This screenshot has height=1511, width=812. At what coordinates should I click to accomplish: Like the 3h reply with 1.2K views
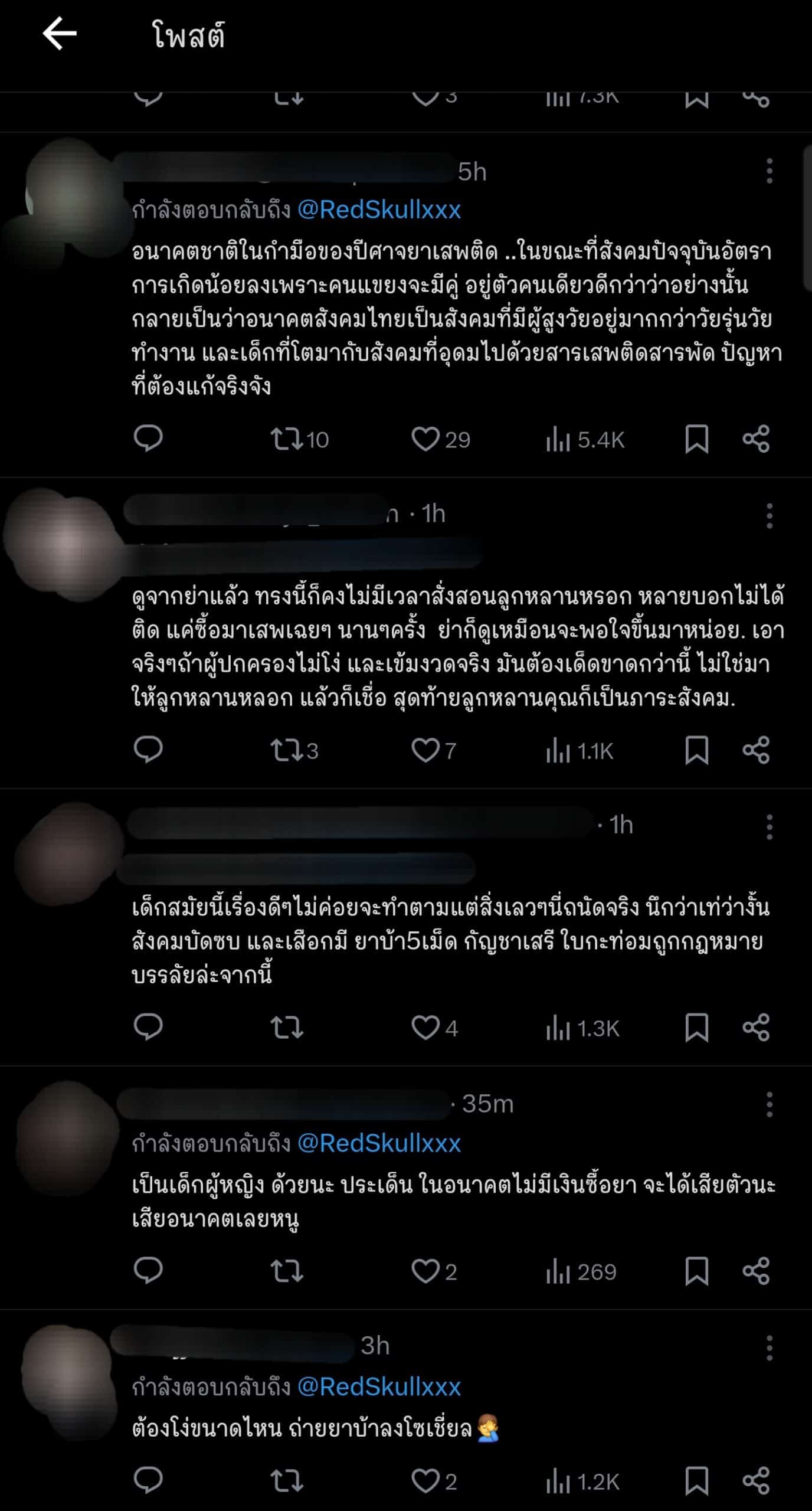[425, 1481]
